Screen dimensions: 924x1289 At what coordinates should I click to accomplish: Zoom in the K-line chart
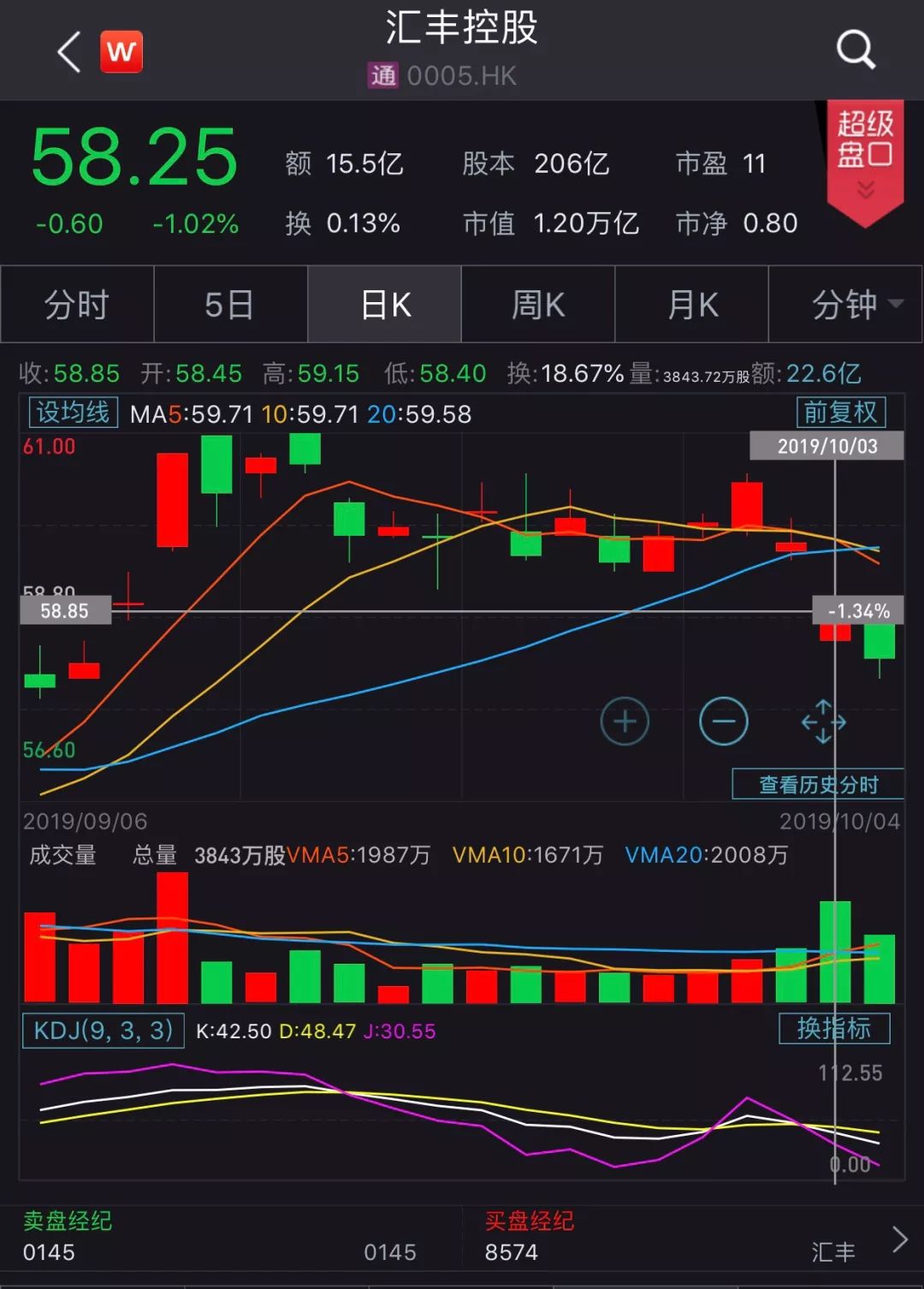(x=625, y=722)
